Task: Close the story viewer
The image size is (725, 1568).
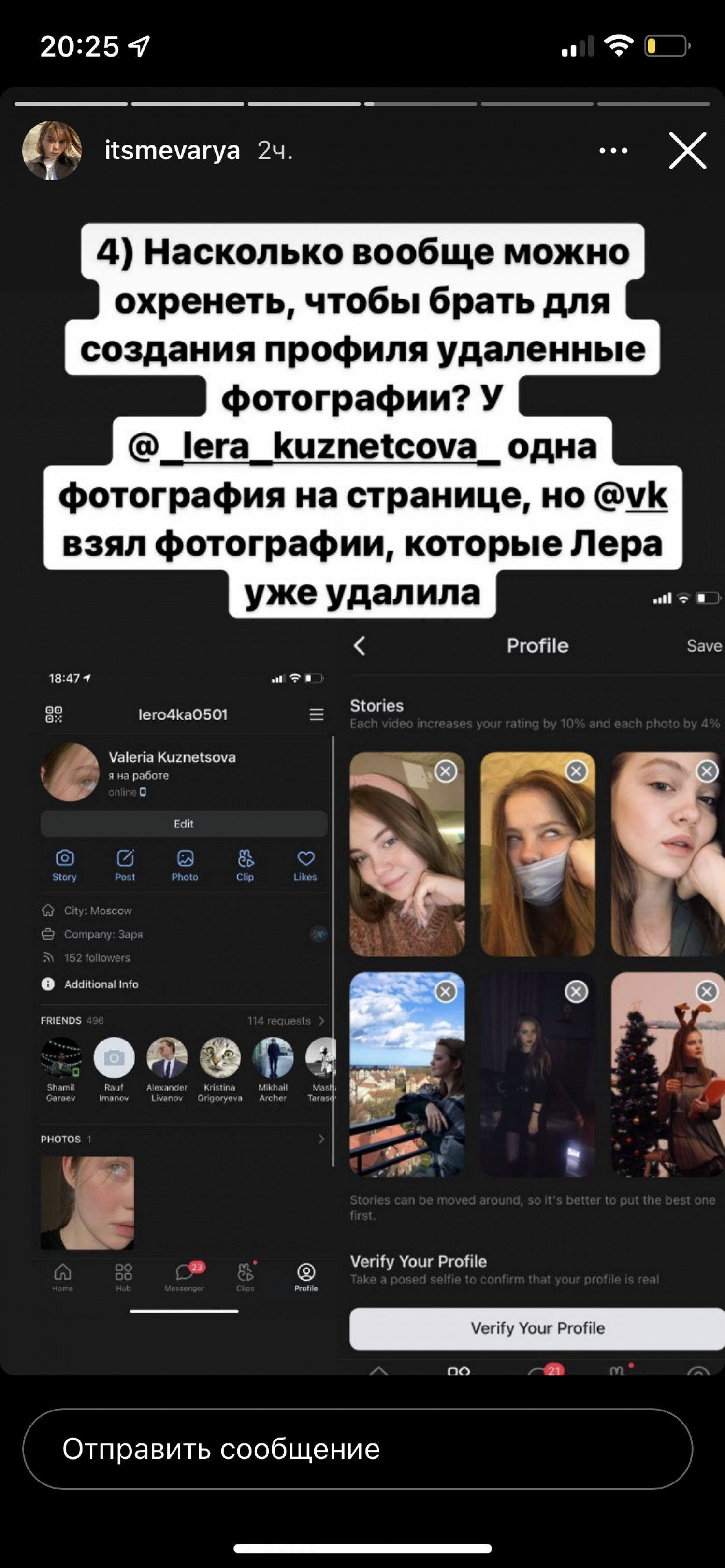Action: tap(687, 150)
